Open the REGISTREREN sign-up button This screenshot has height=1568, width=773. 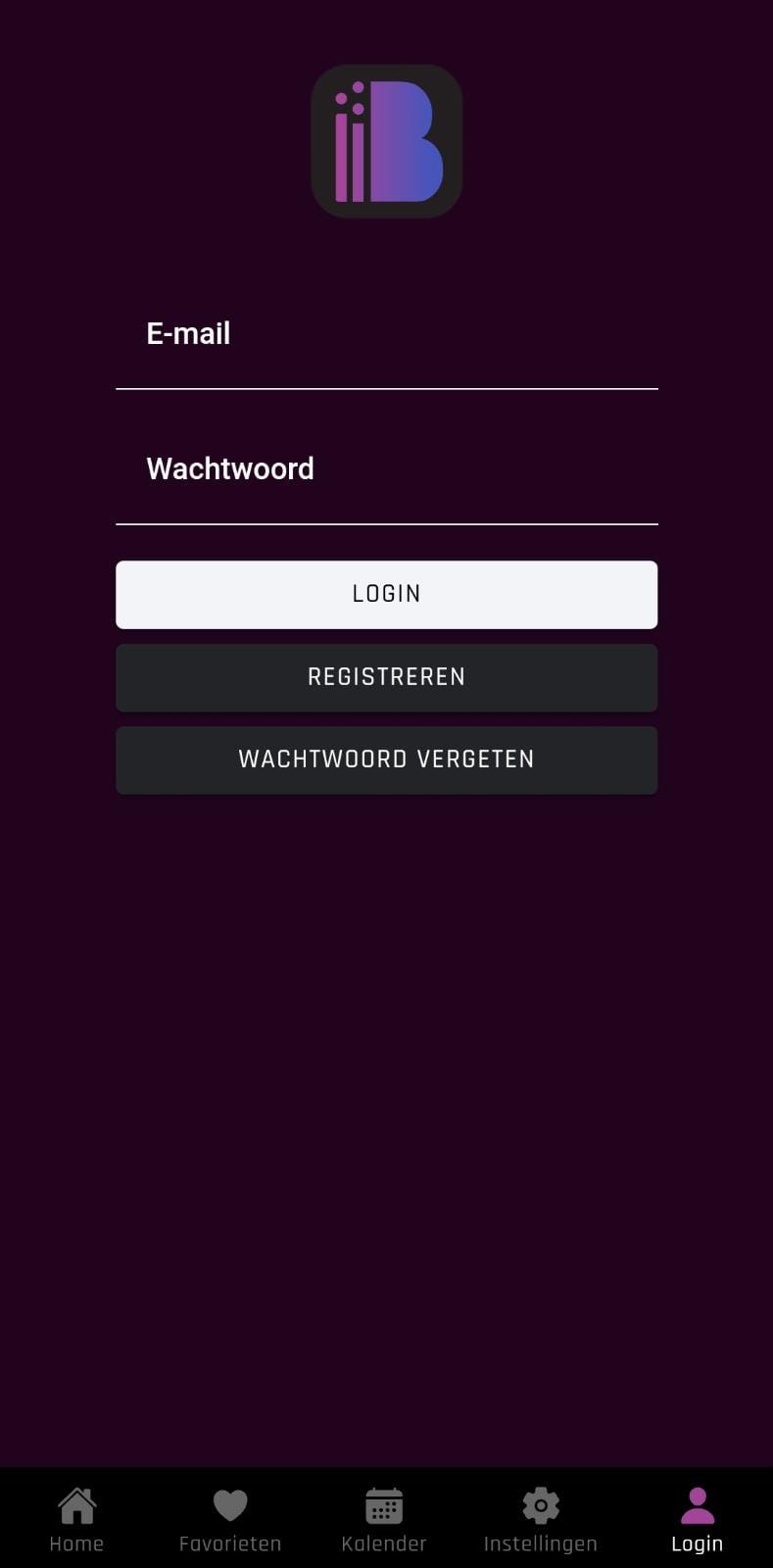point(386,677)
